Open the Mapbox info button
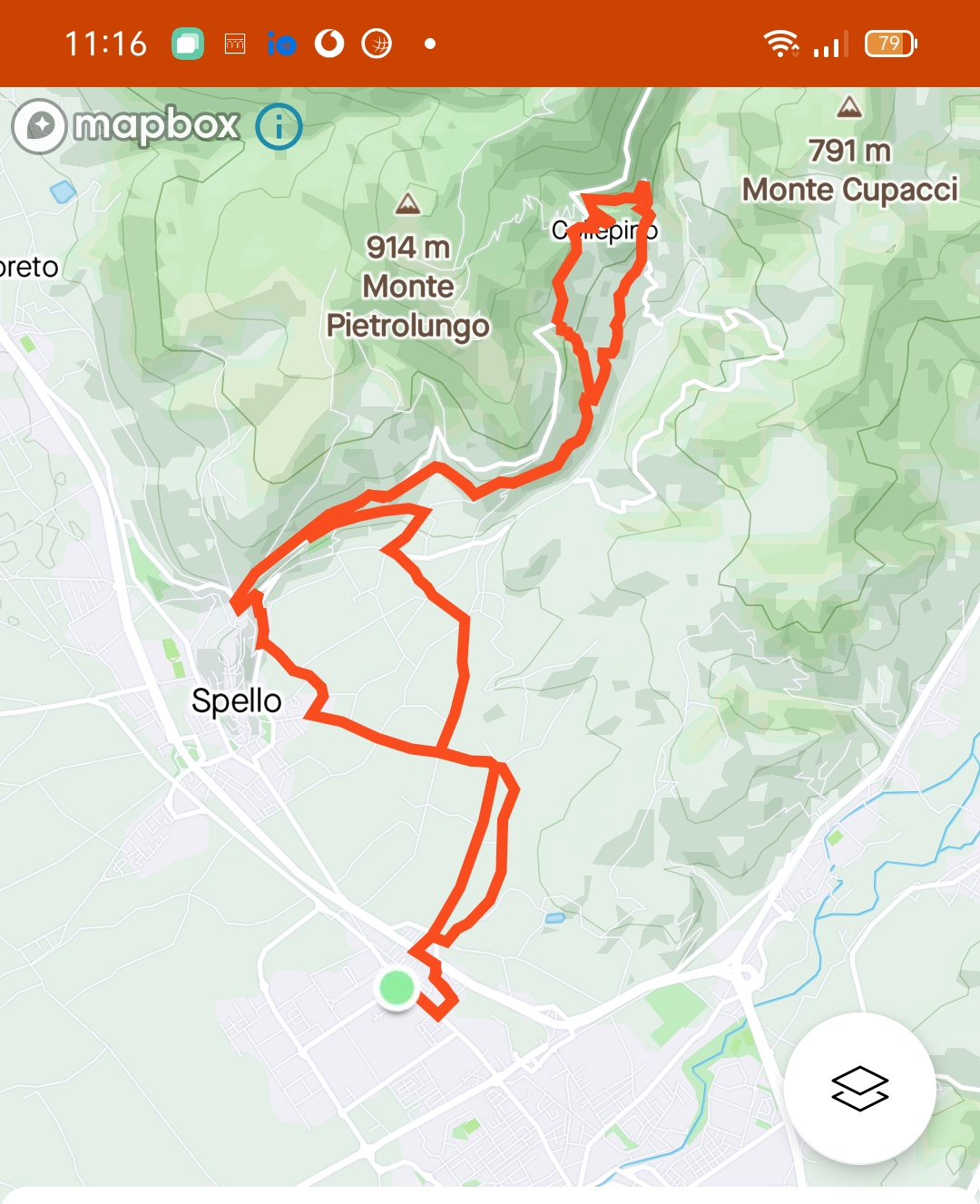 279,127
